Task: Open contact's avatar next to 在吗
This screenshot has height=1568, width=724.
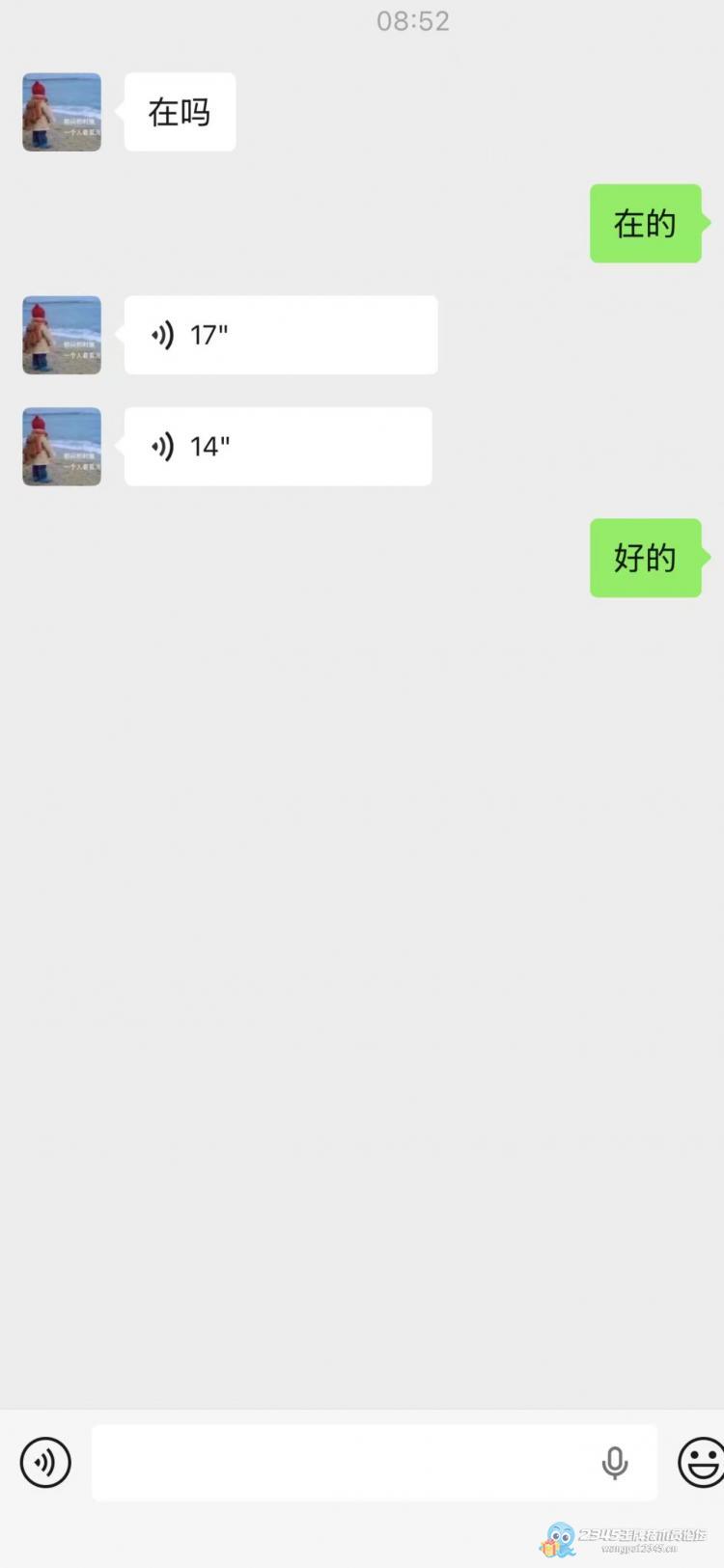Action: pos(62,112)
